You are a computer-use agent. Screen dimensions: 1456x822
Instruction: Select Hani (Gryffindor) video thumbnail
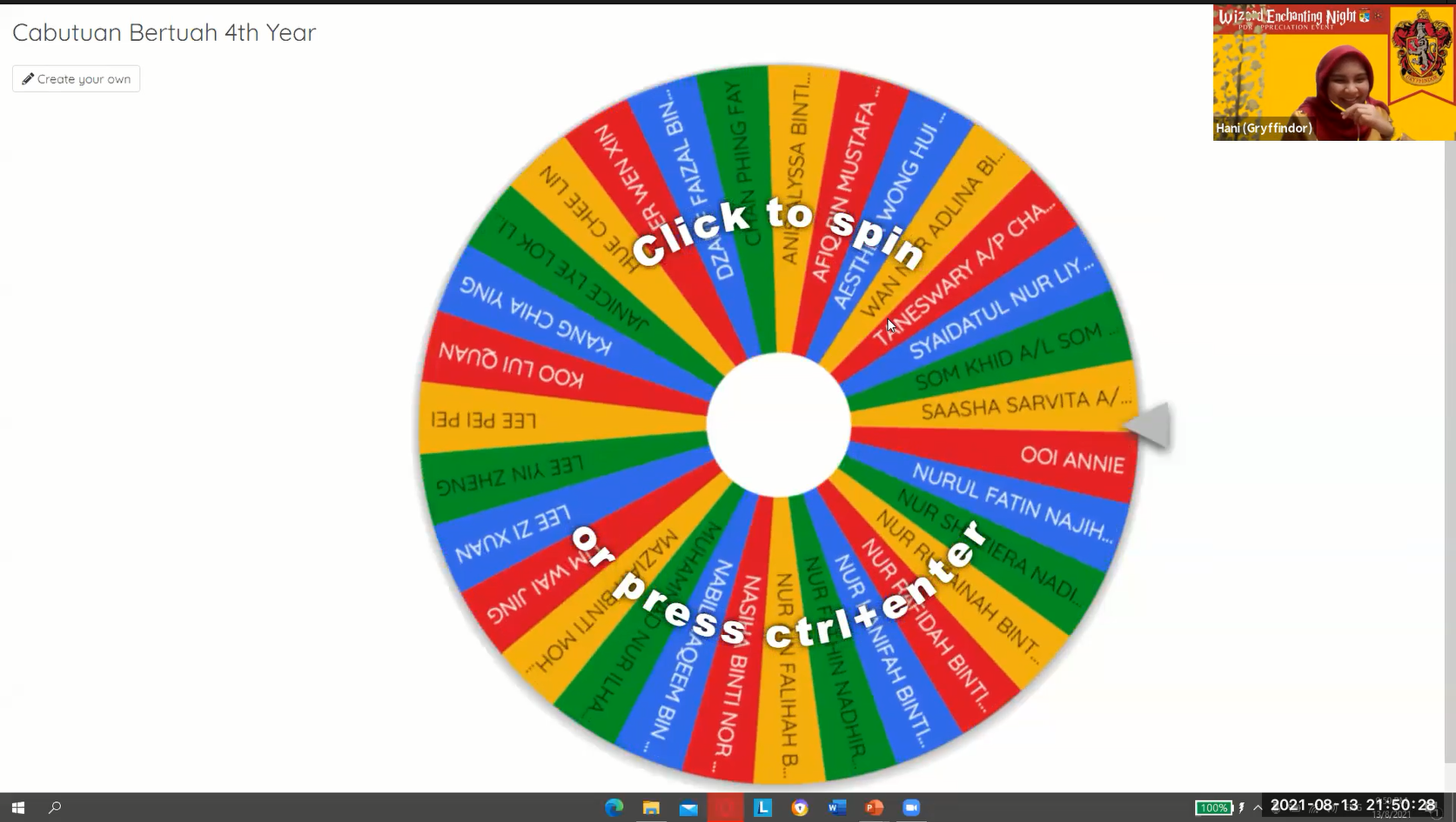[1333, 73]
